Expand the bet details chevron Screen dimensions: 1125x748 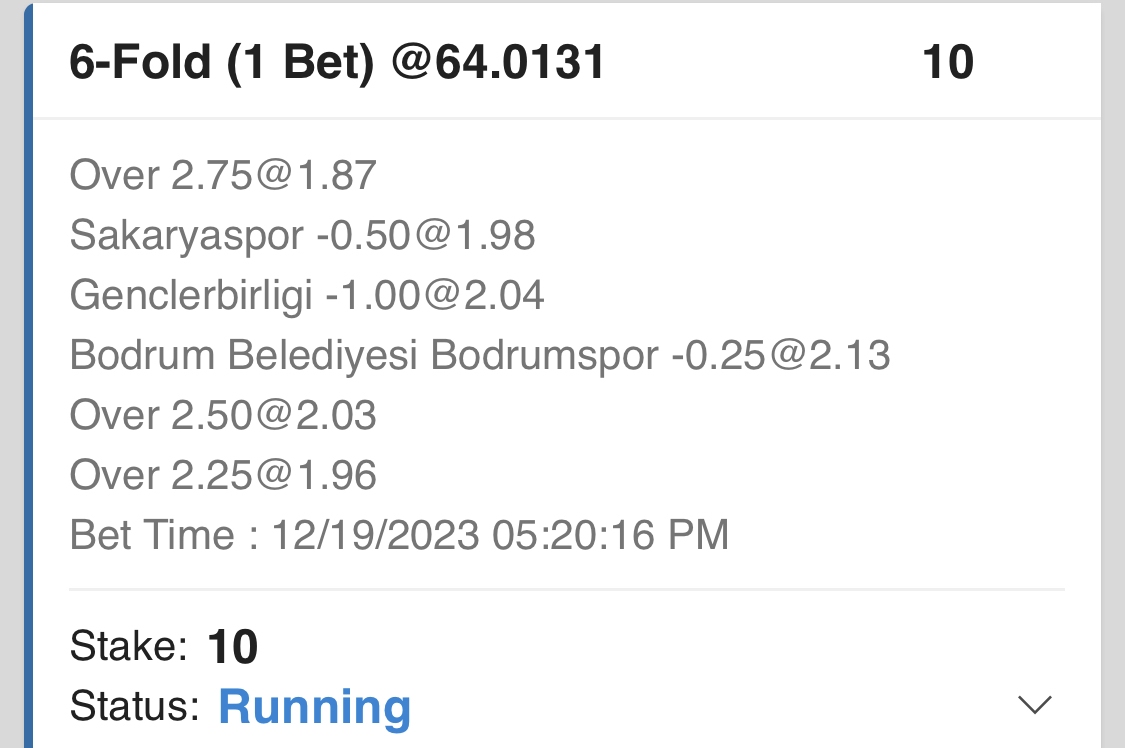click(x=1034, y=705)
